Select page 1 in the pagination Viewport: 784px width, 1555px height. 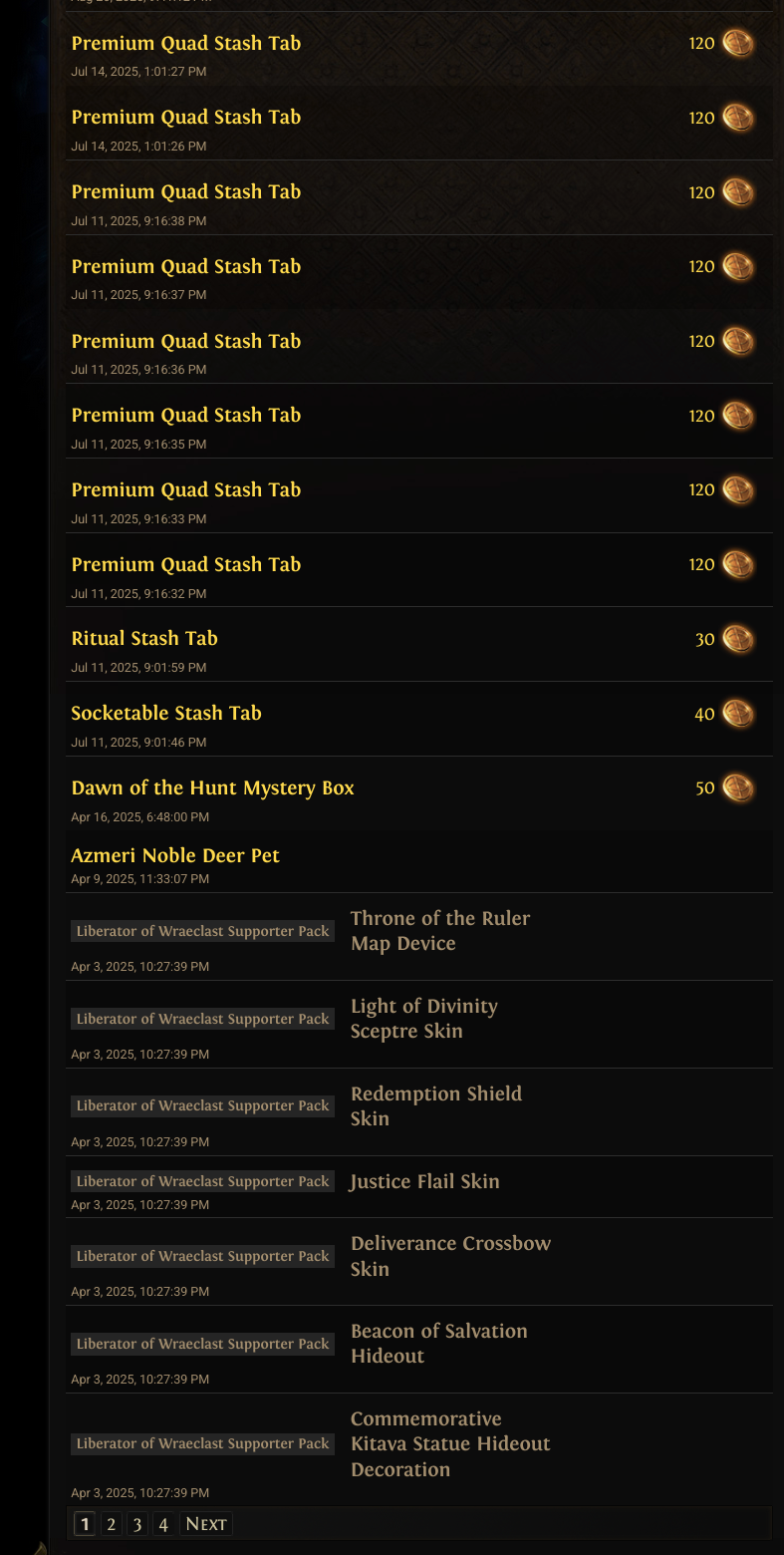click(x=85, y=1524)
